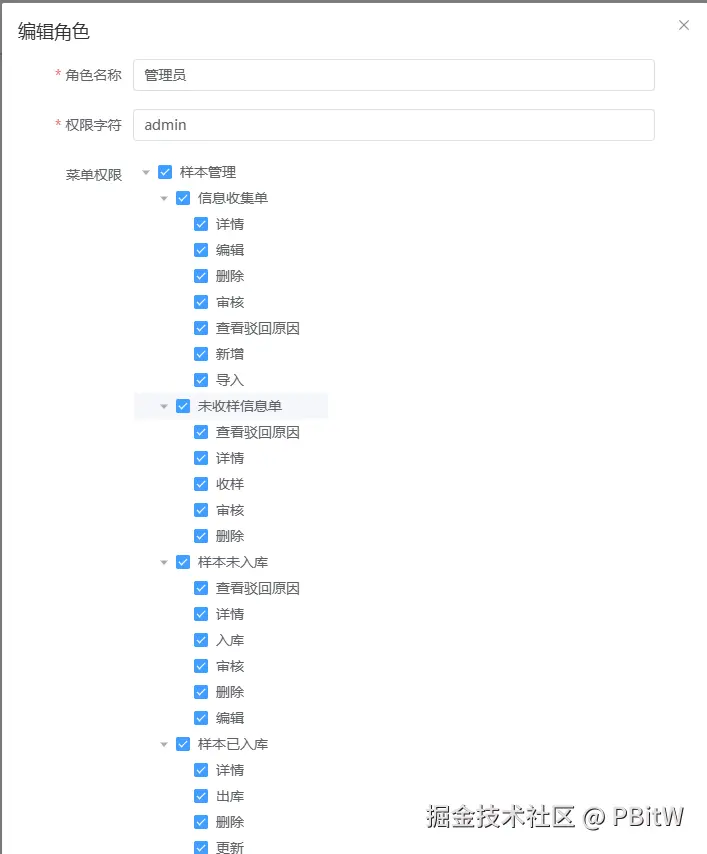Focus the 权限字符 field containing admin
Viewport: 707px width, 854px height.
(393, 125)
